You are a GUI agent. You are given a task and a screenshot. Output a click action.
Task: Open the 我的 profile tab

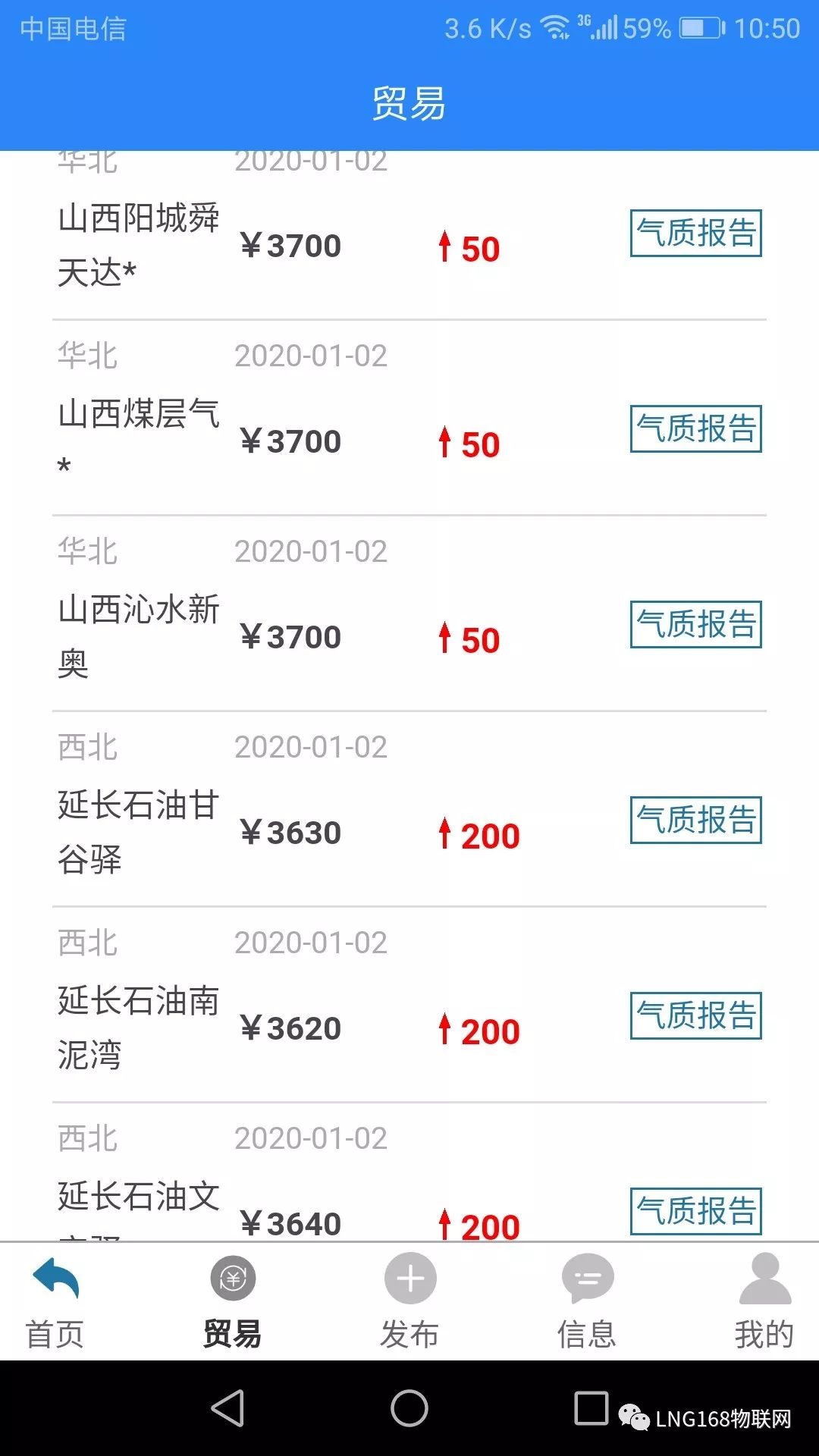tap(764, 1301)
